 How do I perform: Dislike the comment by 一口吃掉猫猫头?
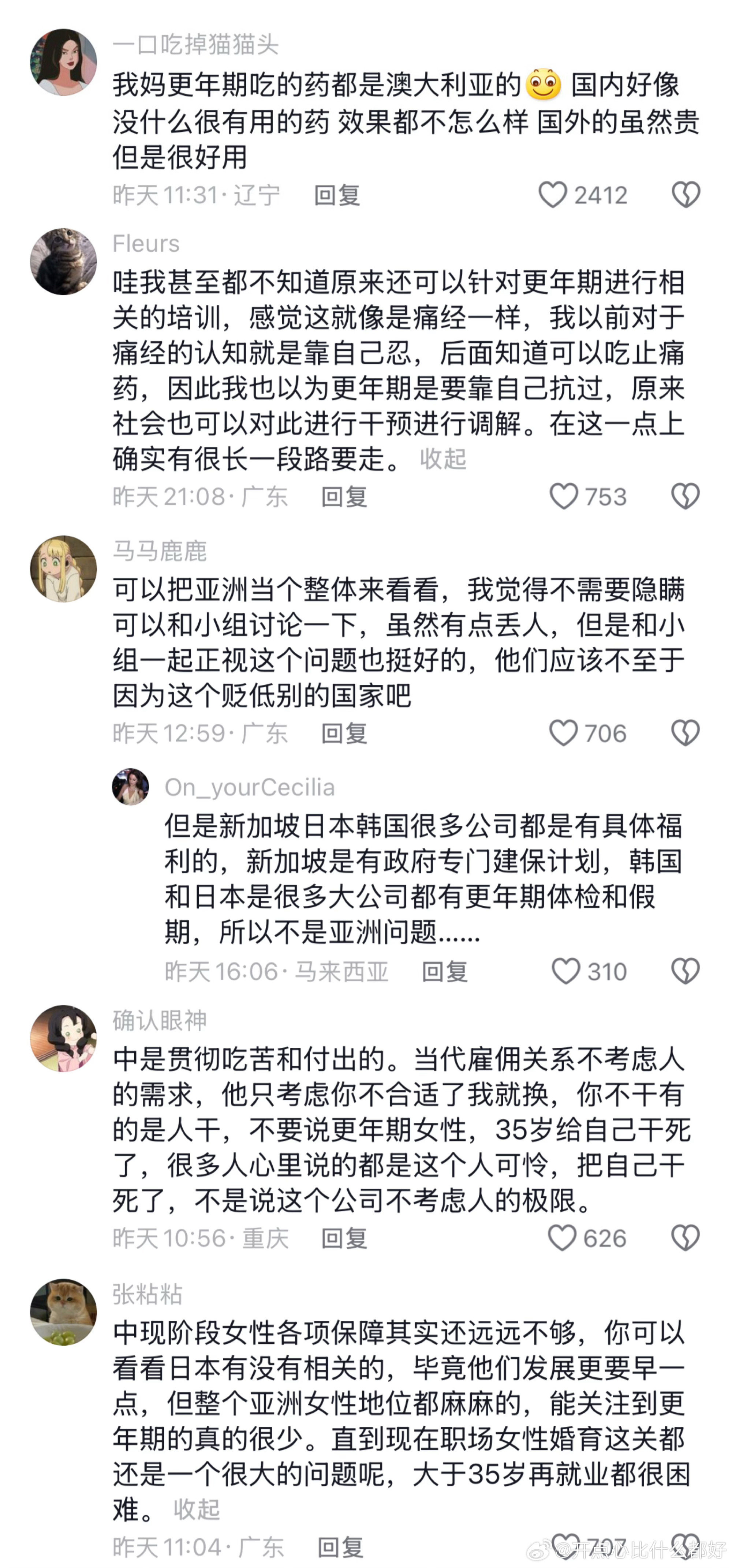(x=686, y=195)
